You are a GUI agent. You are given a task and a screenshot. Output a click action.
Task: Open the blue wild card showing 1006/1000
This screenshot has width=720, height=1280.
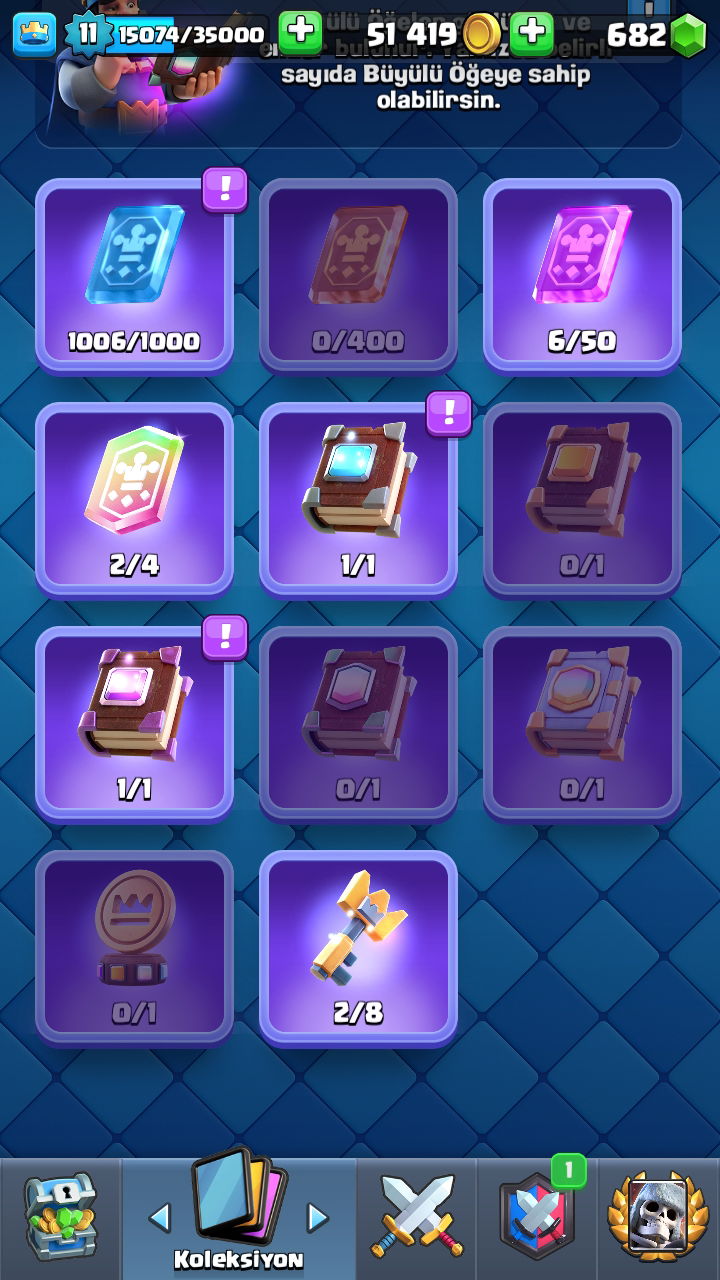(135, 275)
